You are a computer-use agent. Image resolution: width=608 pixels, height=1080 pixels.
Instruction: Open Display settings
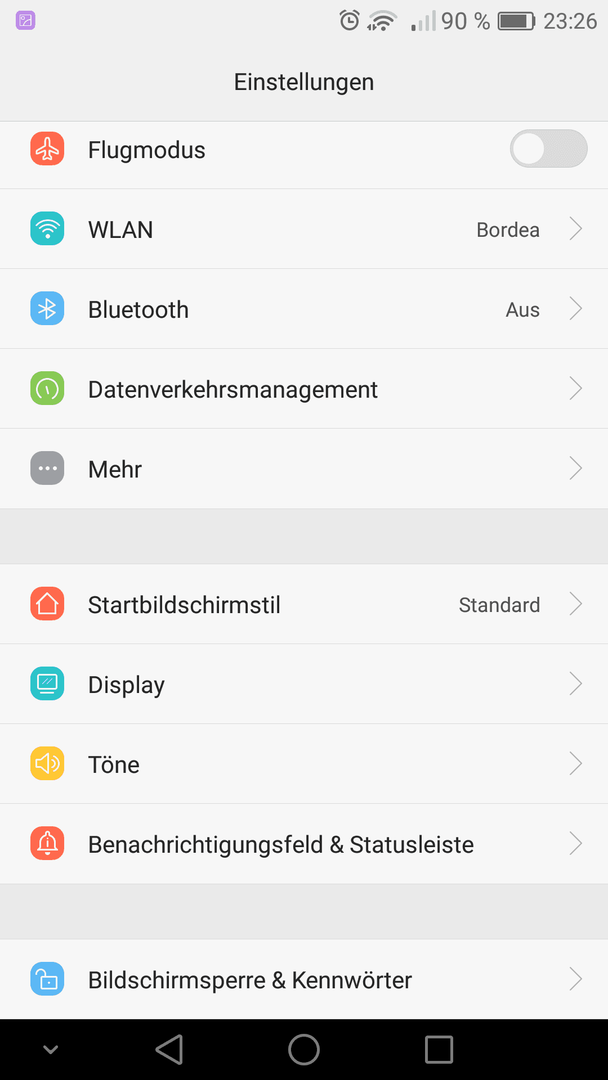(x=304, y=684)
